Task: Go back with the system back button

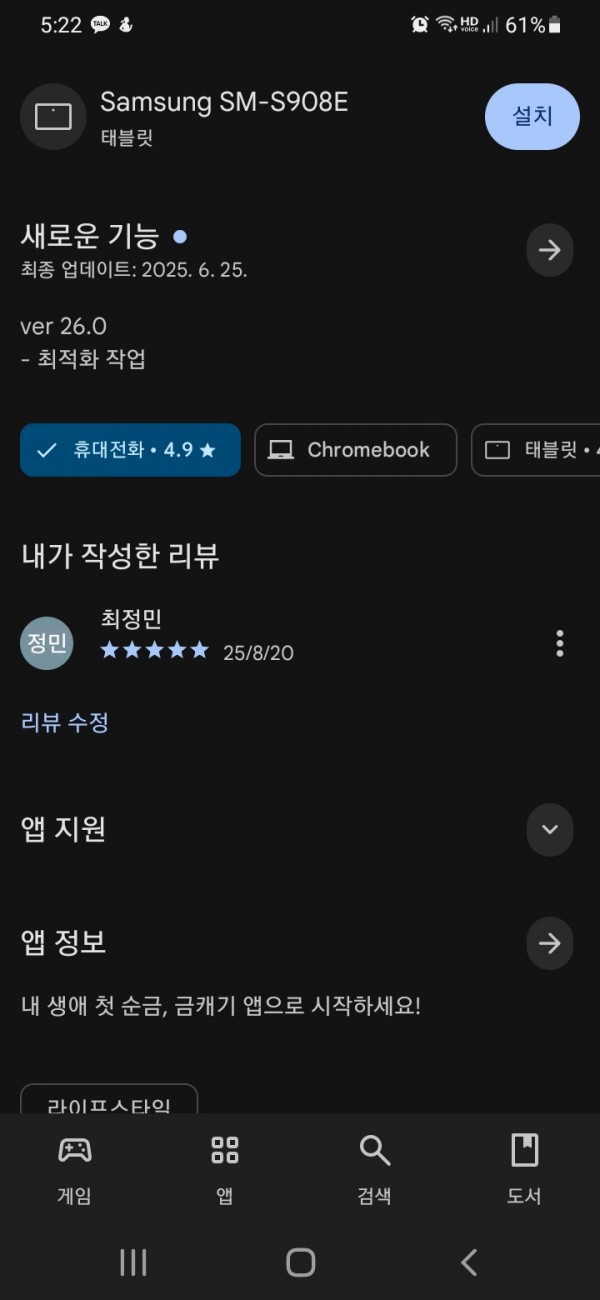Action: (468, 1263)
